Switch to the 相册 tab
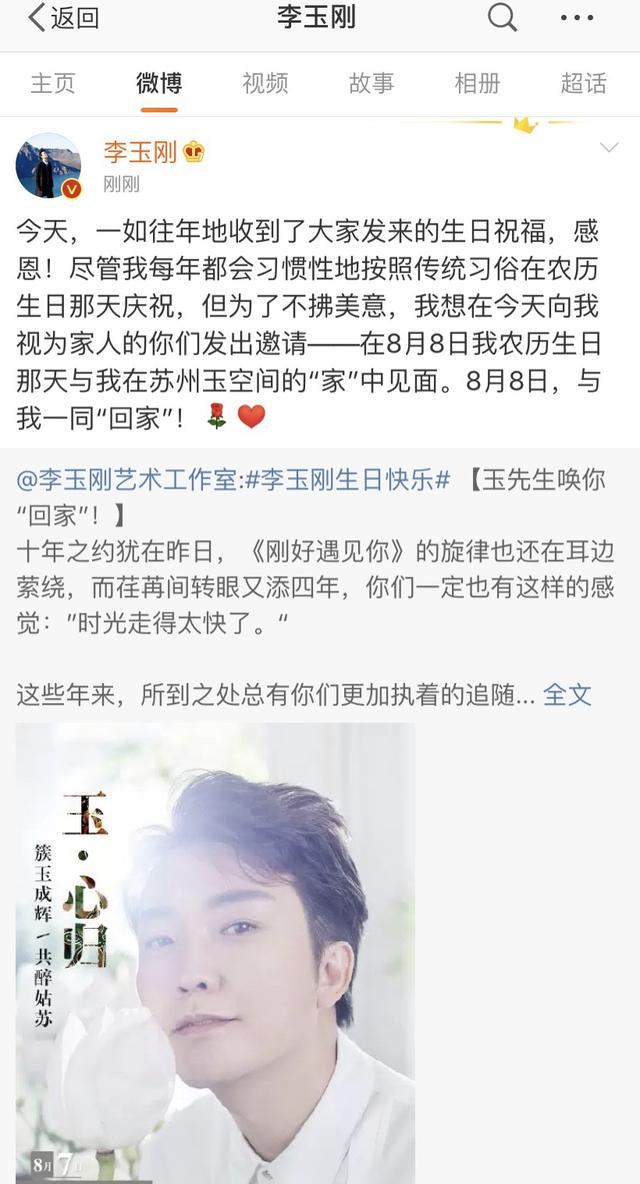 point(477,83)
